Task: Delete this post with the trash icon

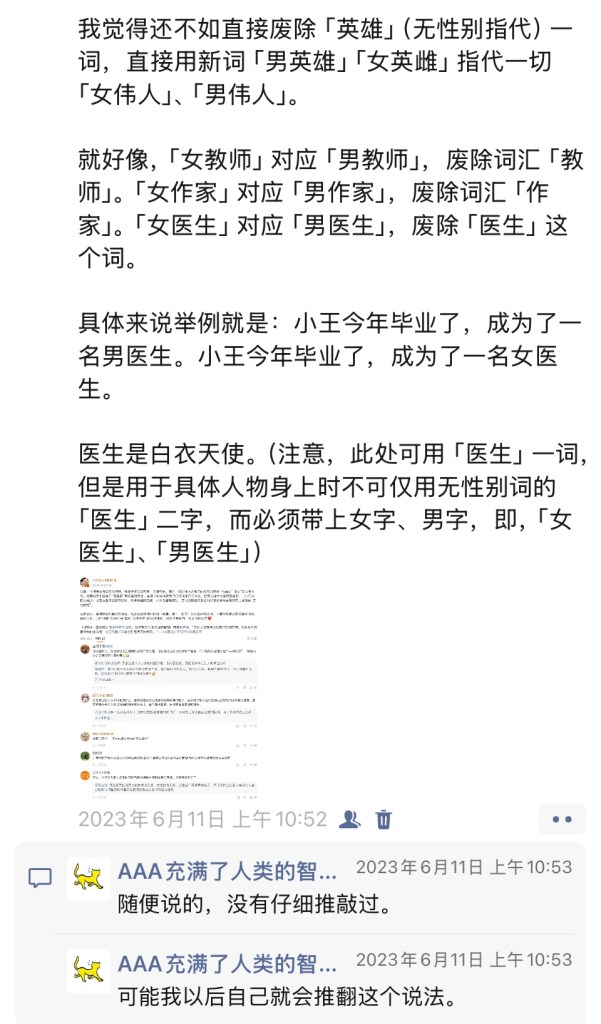Action: coord(384,819)
